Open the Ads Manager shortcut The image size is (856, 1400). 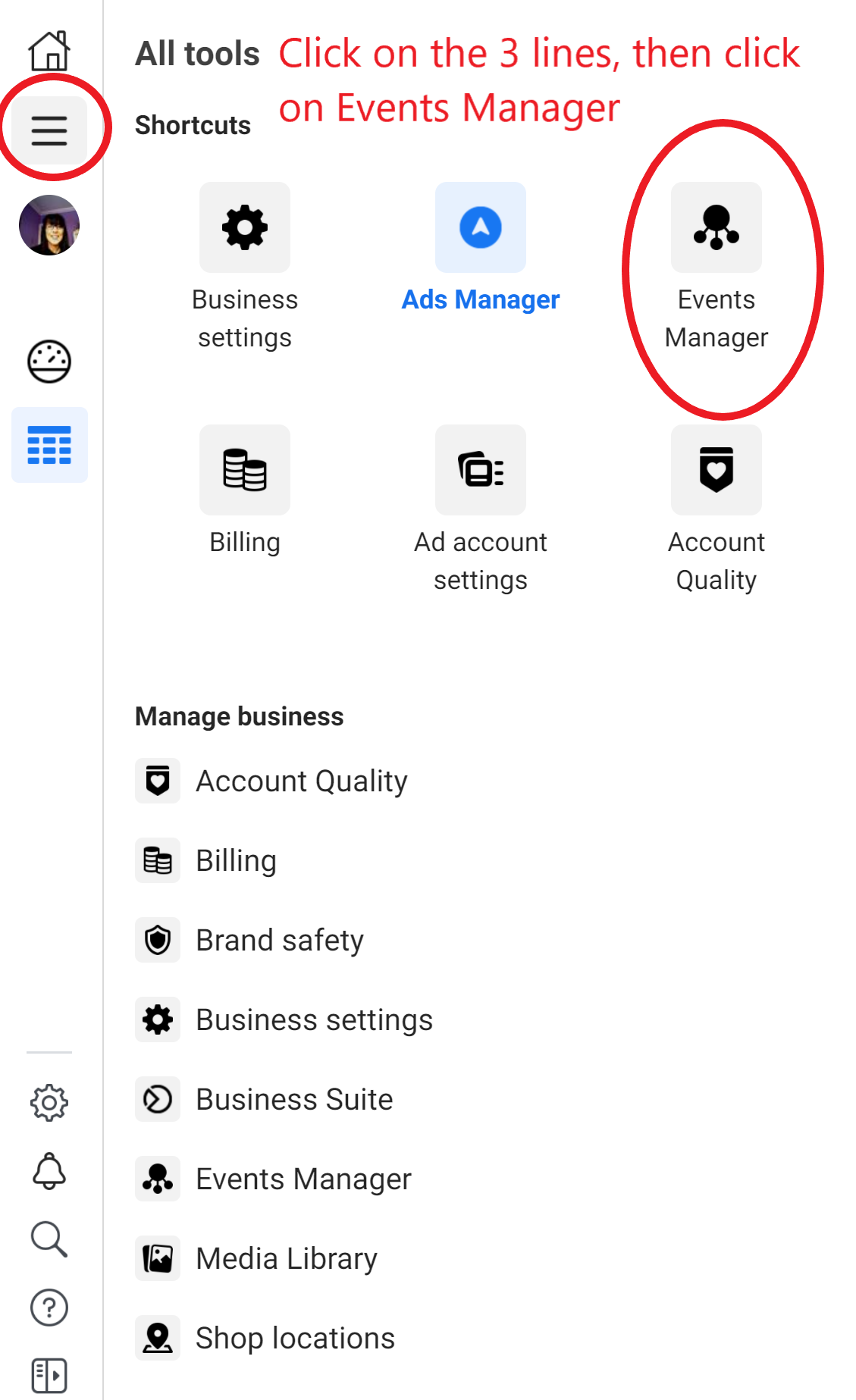coord(481,248)
